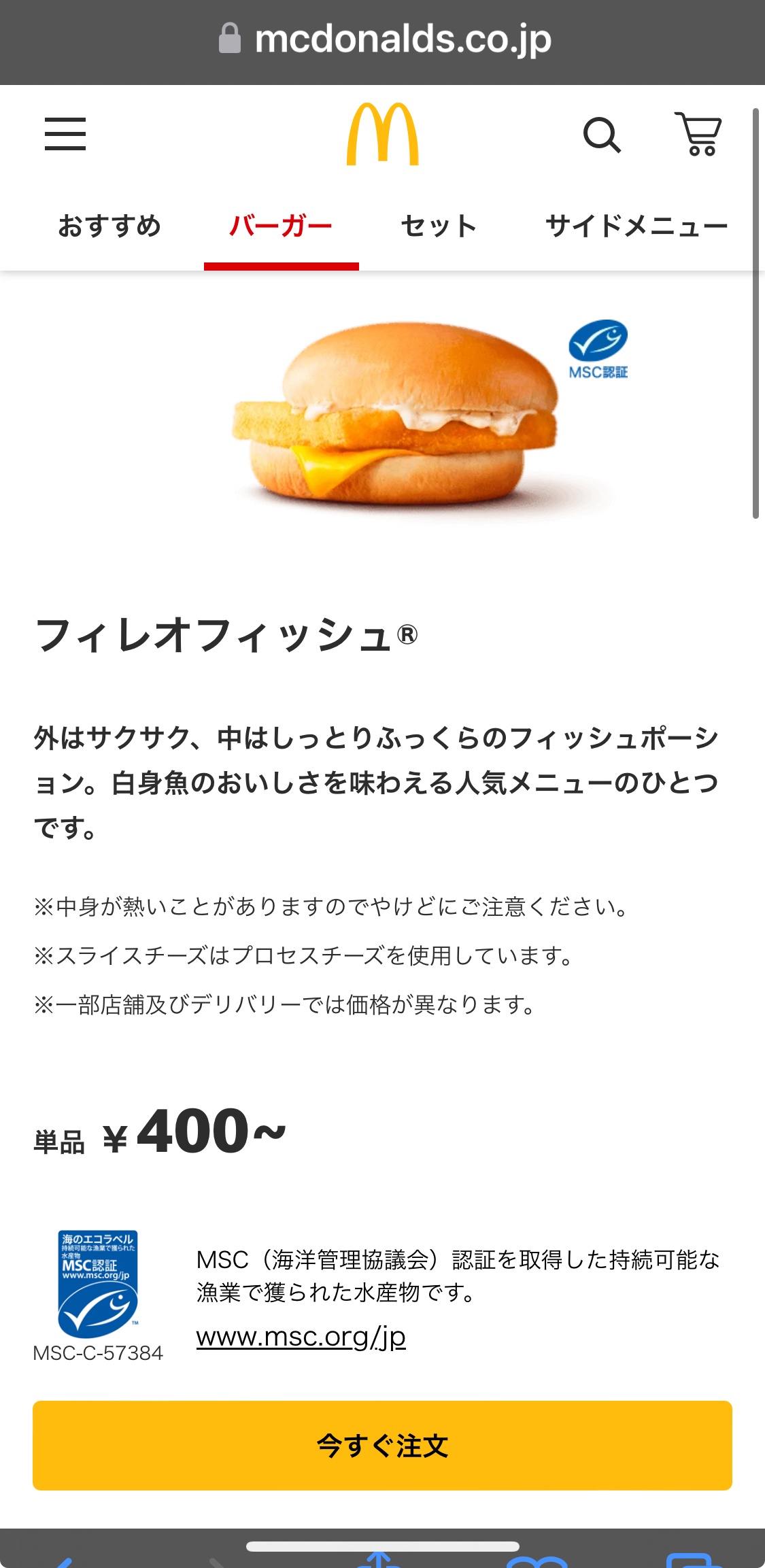
Task: Select the バーガー tab
Action: click(x=281, y=226)
